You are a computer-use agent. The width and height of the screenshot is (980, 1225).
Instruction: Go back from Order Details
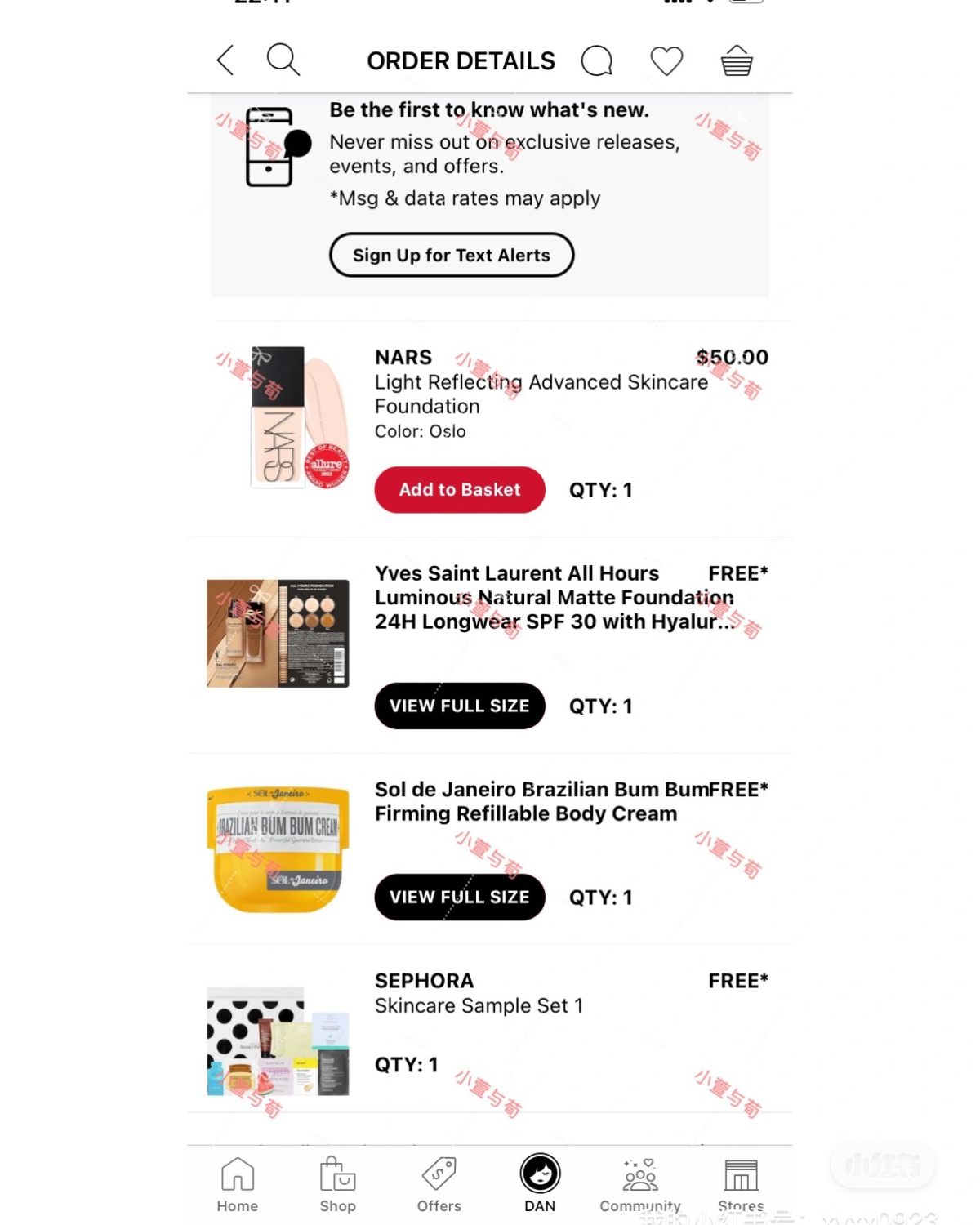tap(226, 60)
